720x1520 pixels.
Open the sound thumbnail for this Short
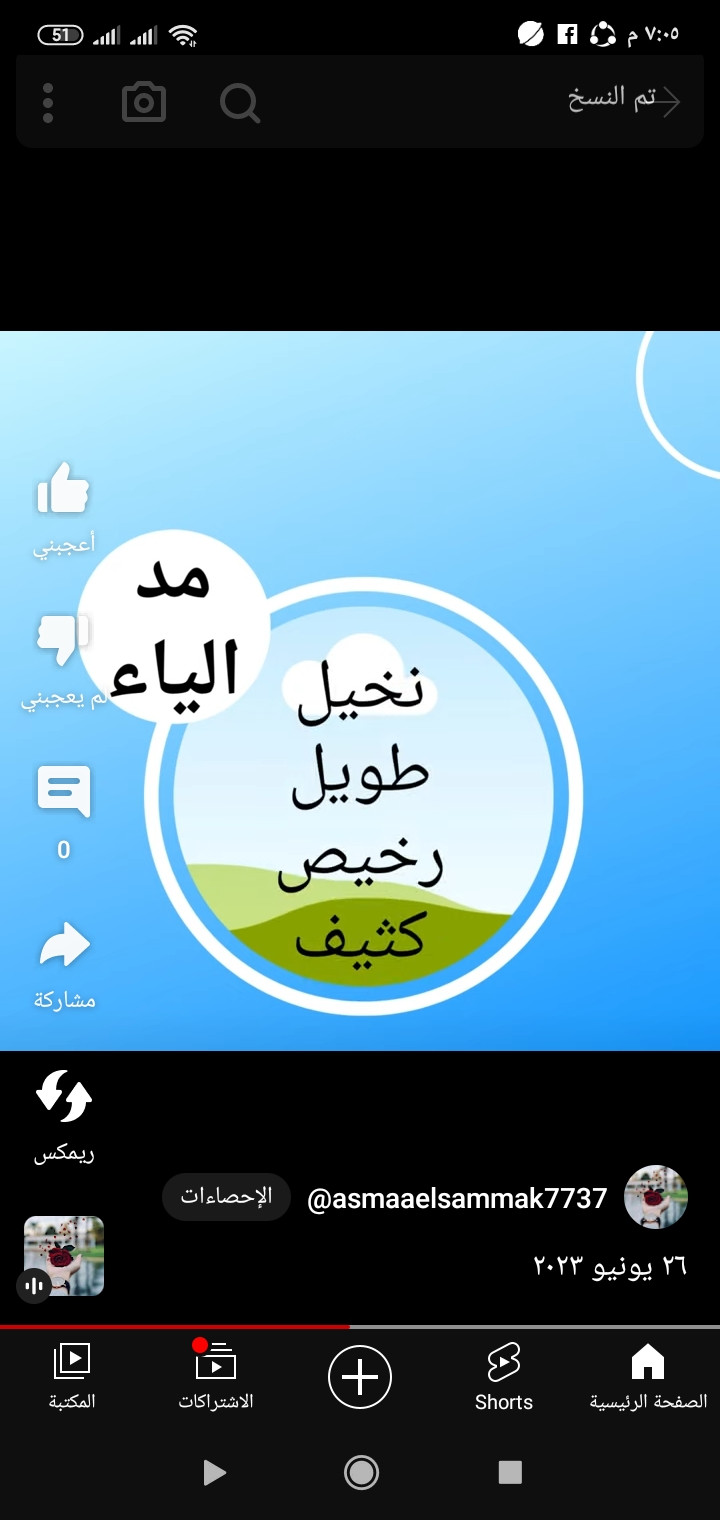[x=64, y=1256]
